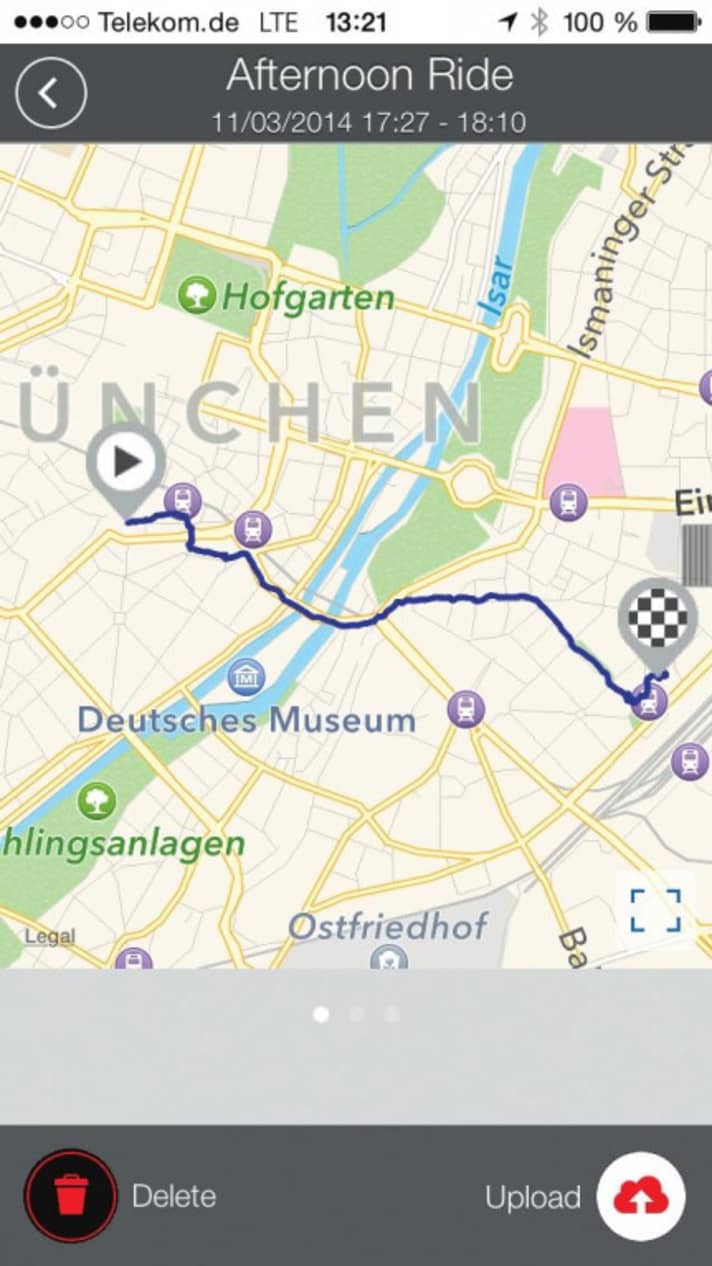Image resolution: width=712 pixels, height=1266 pixels.
Task: Go back using the arrow button
Action: (50, 92)
